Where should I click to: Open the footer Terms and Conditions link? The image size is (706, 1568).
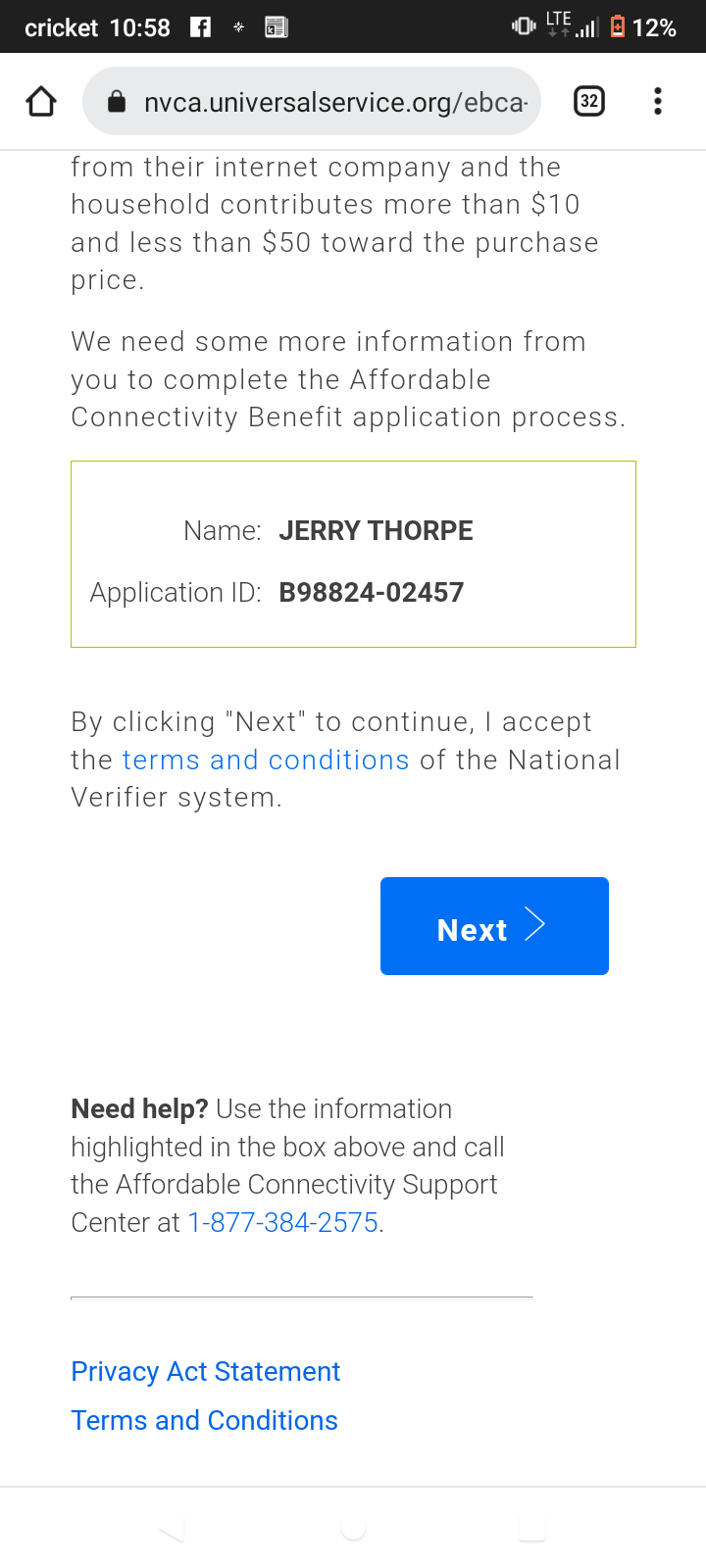tap(204, 1420)
